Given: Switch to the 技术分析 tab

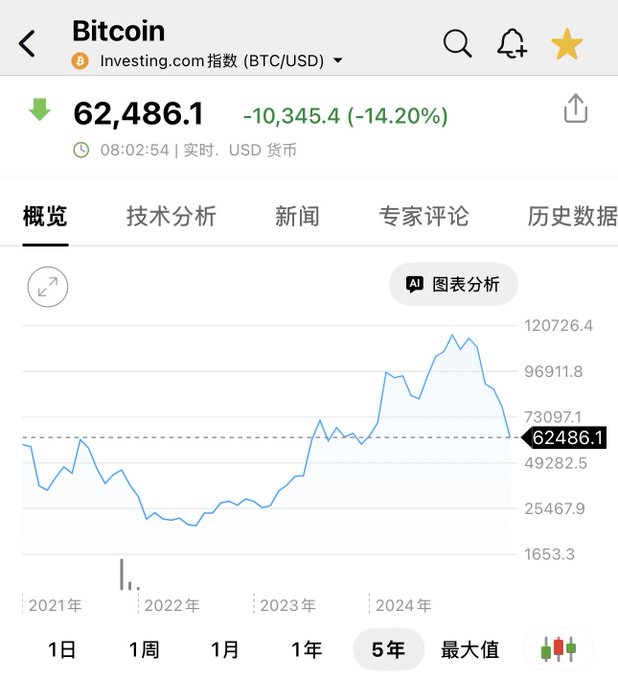Looking at the screenshot, I should (x=171, y=216).
